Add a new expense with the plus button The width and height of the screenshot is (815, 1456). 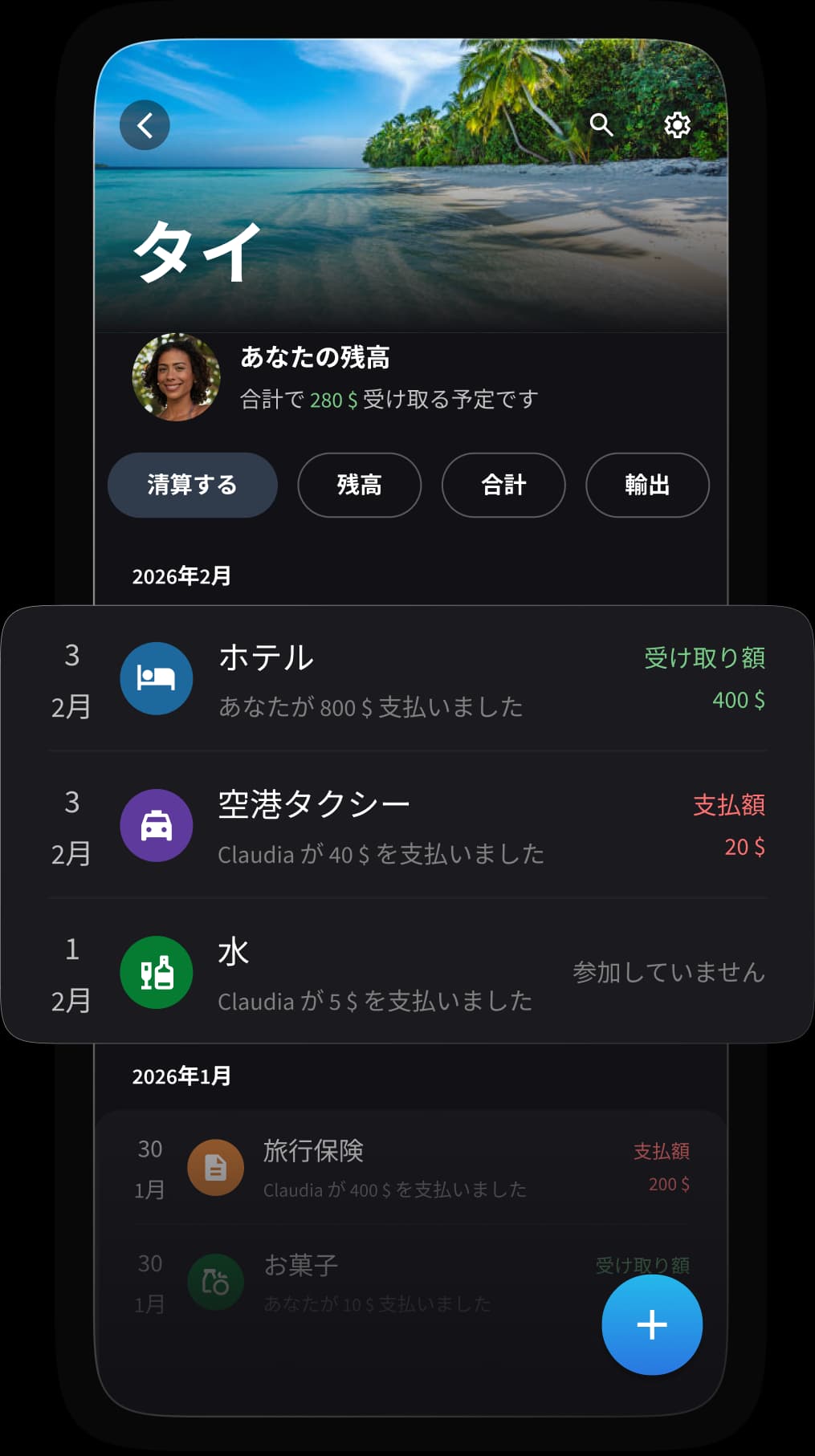click(x=651, y=1325)
